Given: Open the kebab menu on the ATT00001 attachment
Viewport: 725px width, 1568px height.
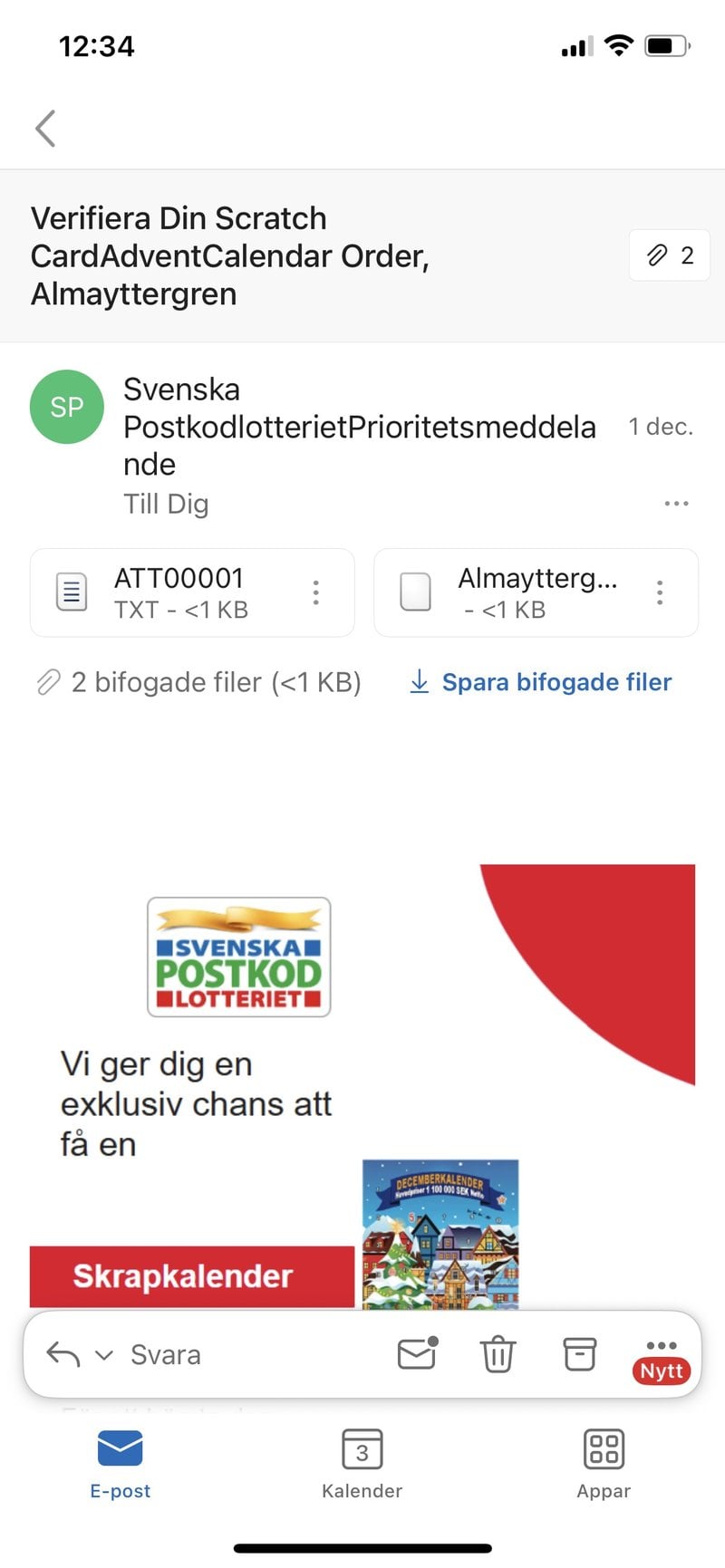Looking at the screenshot, I should [315, 592].
